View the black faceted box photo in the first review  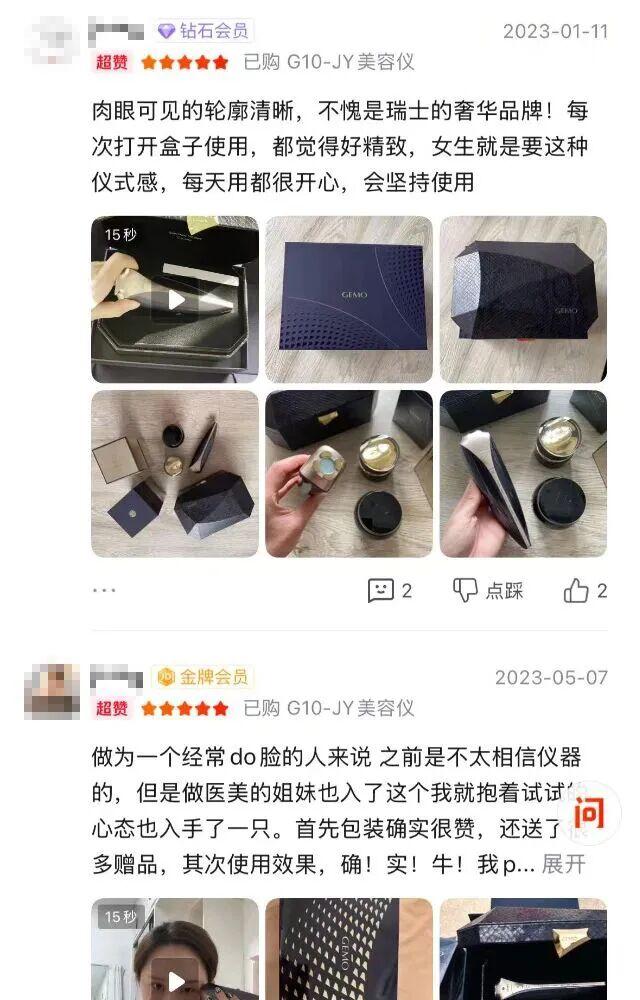pos(523,299)
